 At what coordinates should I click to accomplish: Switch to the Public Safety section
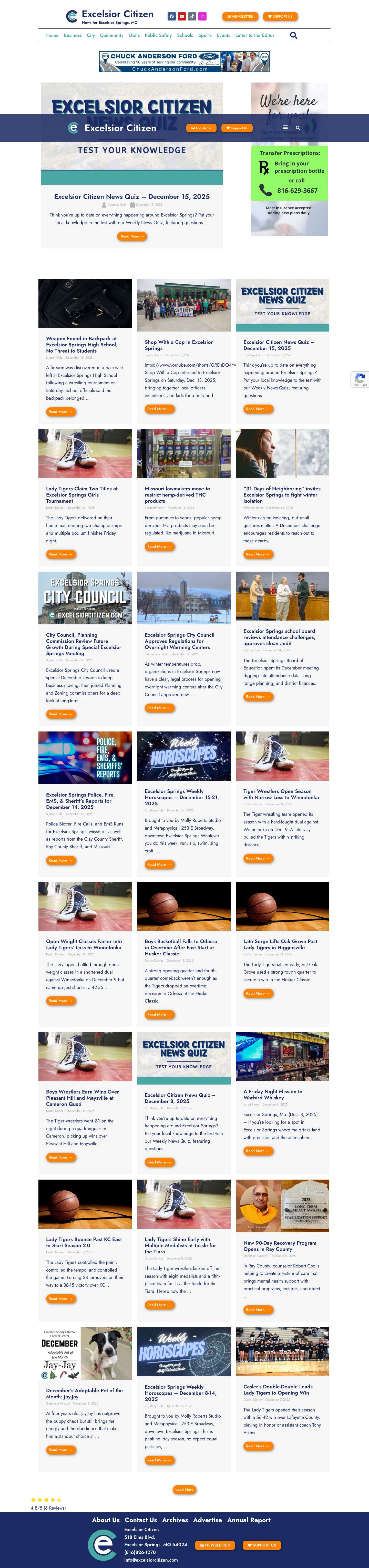158,35
